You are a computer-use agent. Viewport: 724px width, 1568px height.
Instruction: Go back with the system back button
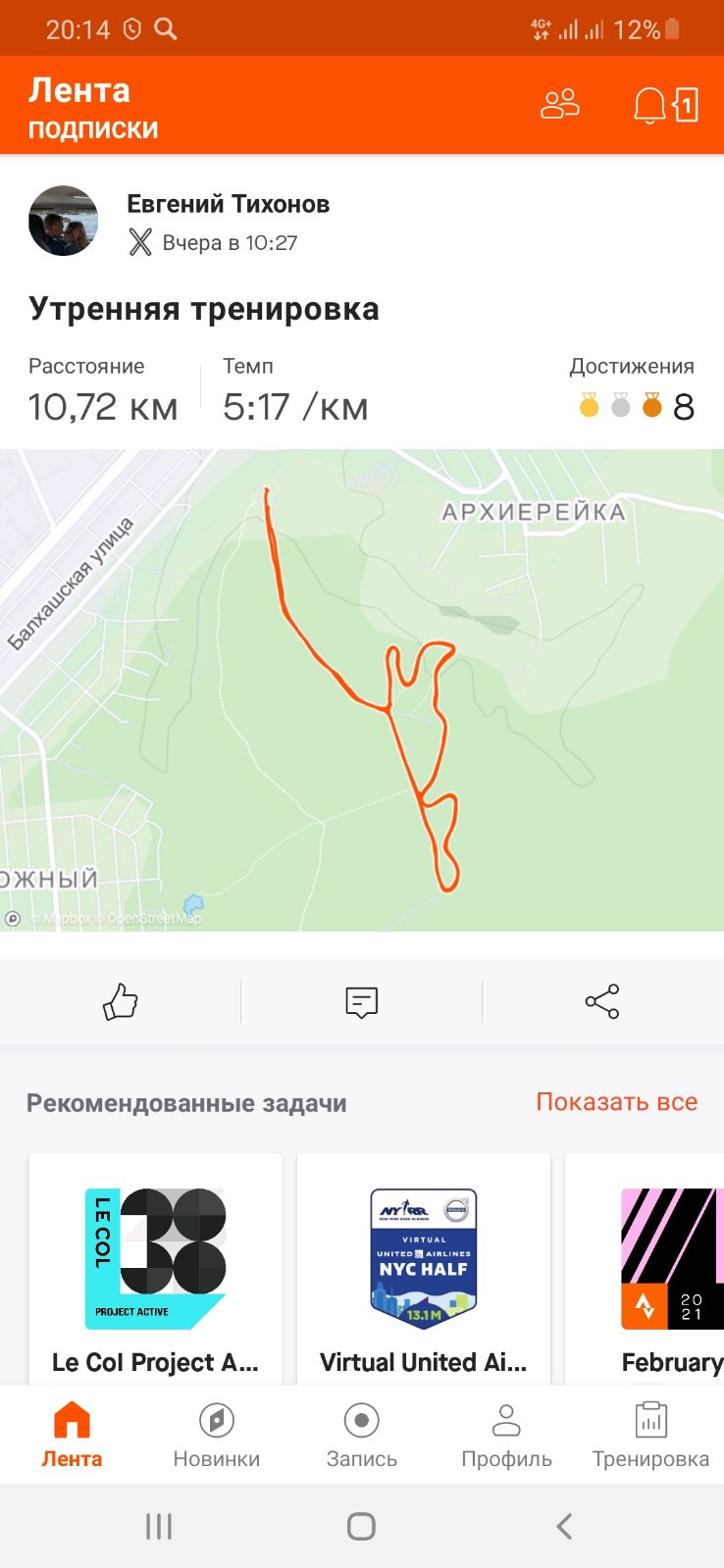564,1526
